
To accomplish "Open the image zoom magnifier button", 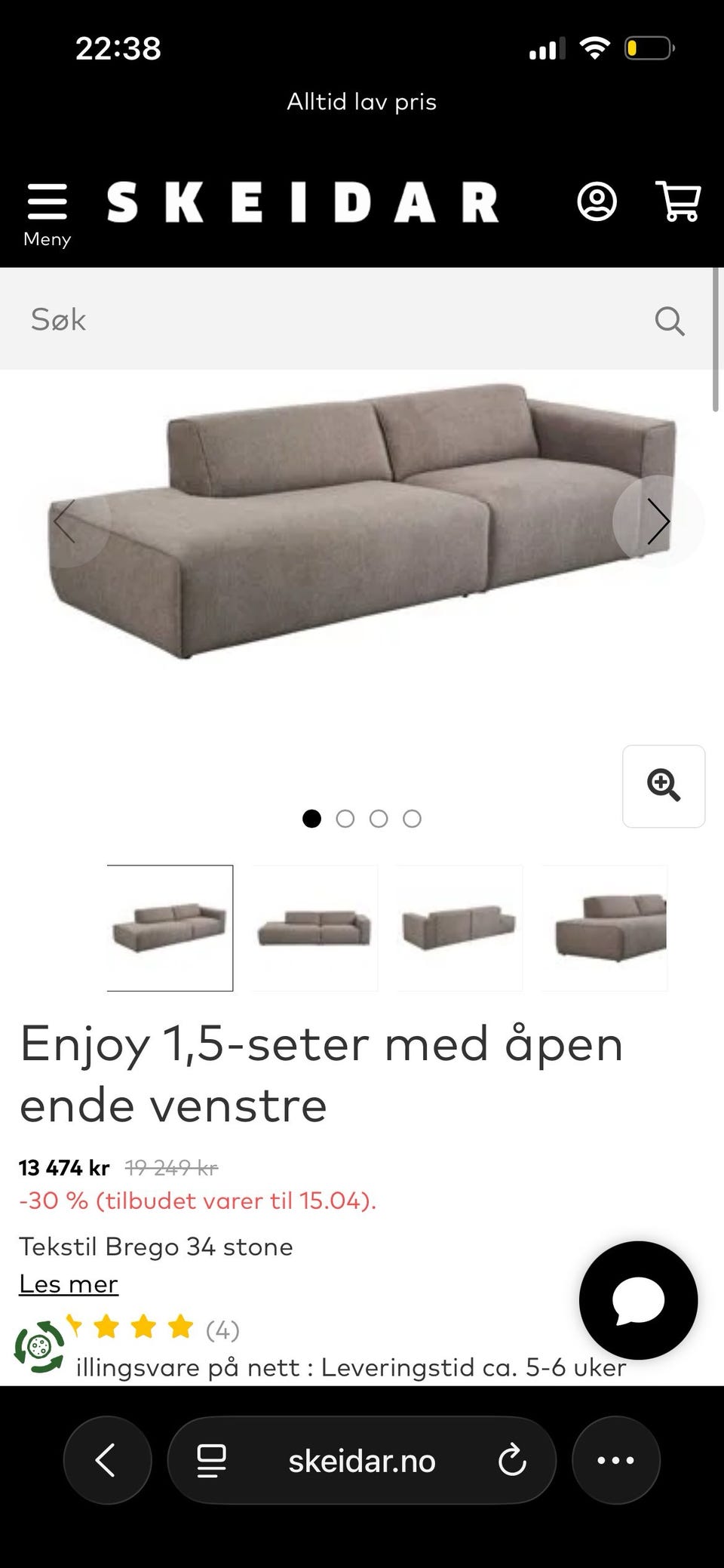I will (663, 786).
